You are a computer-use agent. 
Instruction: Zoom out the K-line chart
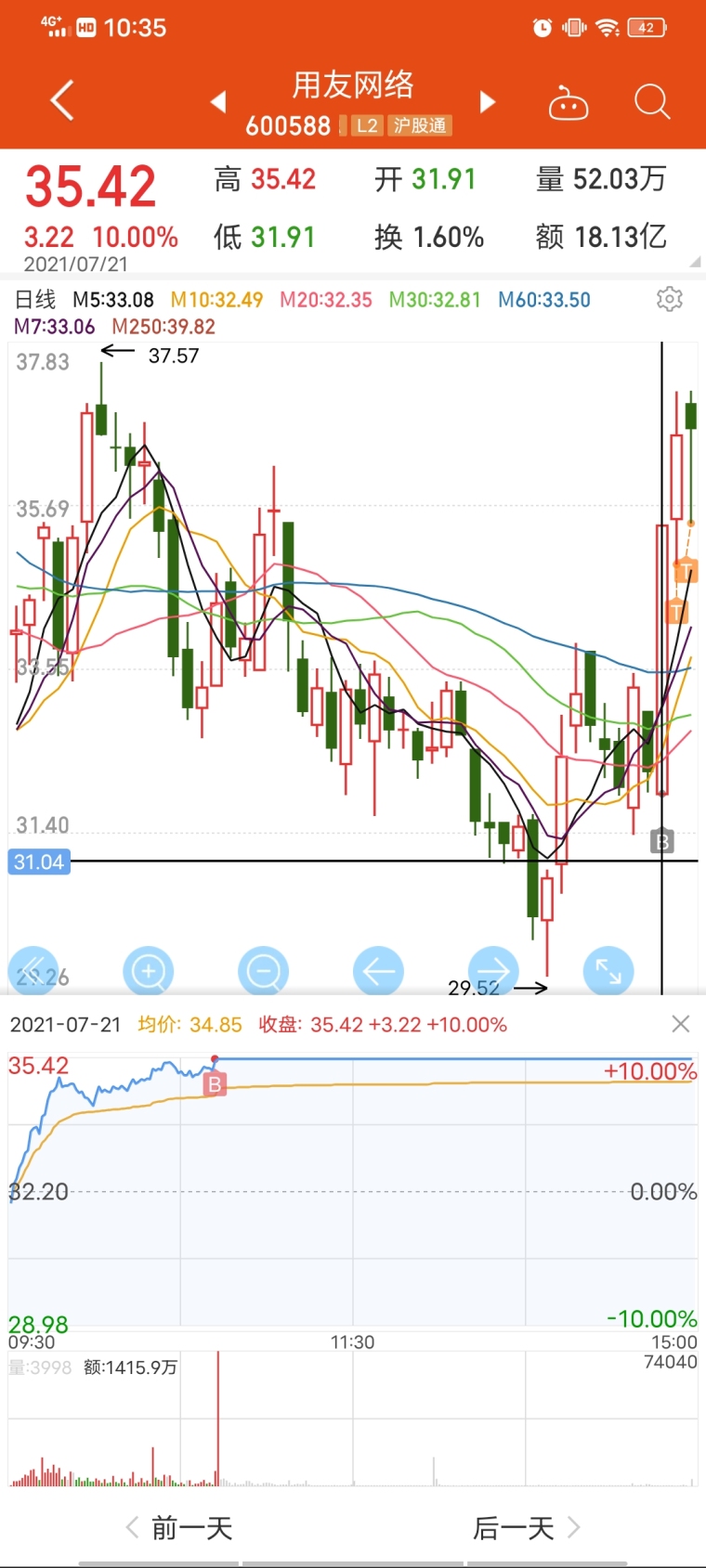263,971
